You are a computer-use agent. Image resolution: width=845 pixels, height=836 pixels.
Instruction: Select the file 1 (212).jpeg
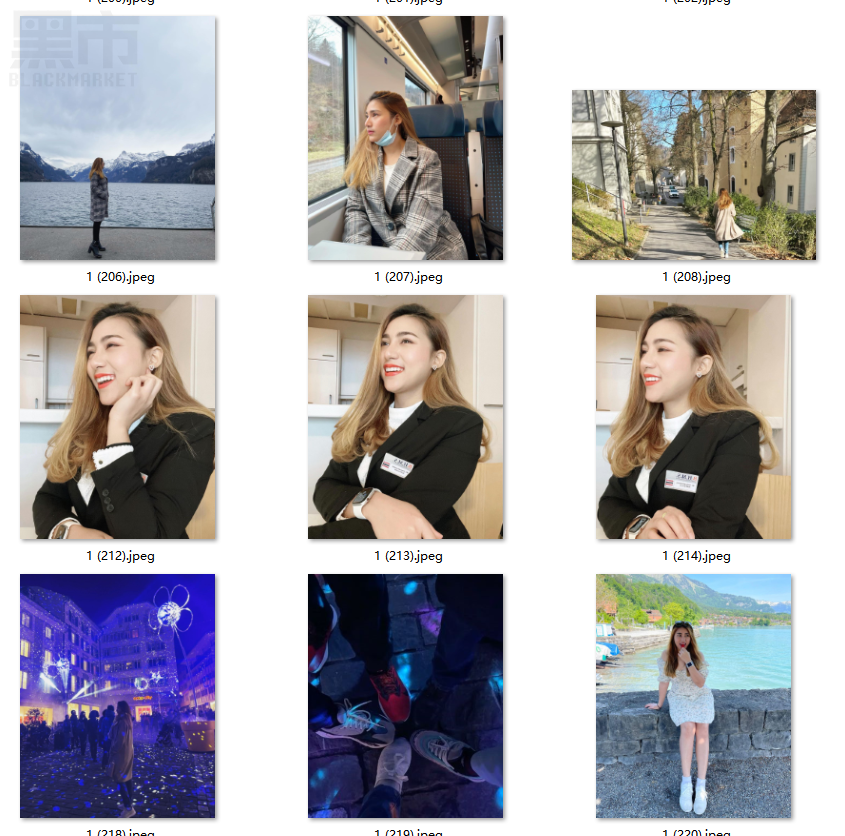117,417
